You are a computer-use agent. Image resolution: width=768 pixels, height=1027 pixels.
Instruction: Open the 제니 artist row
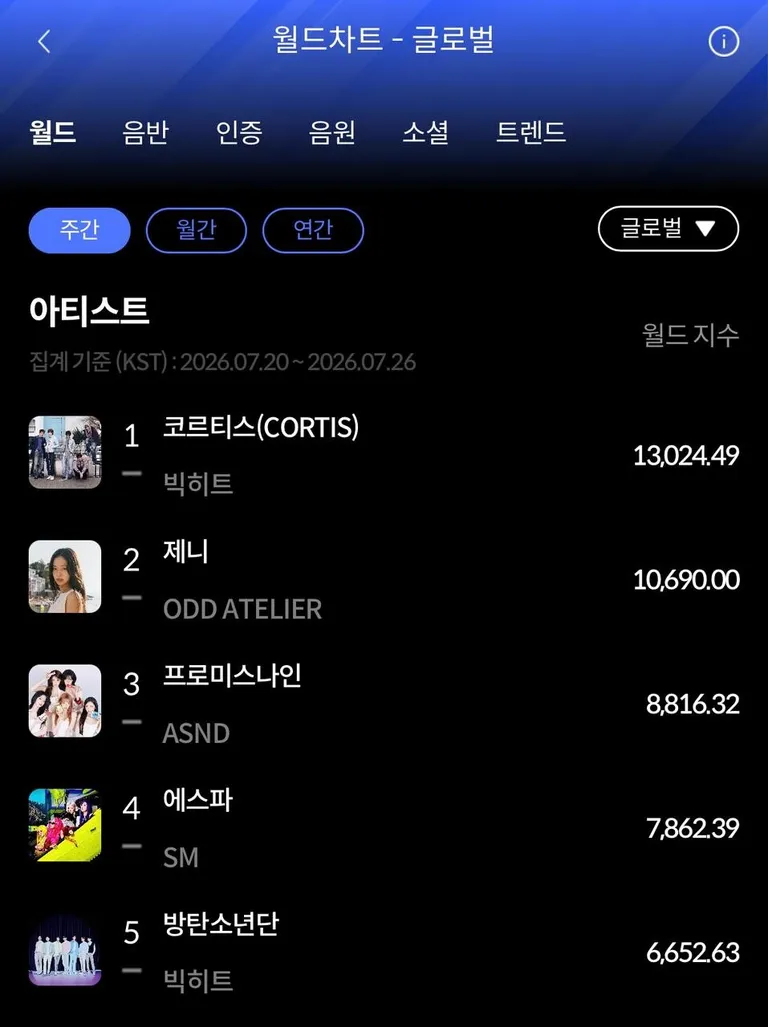pos(384,578)
